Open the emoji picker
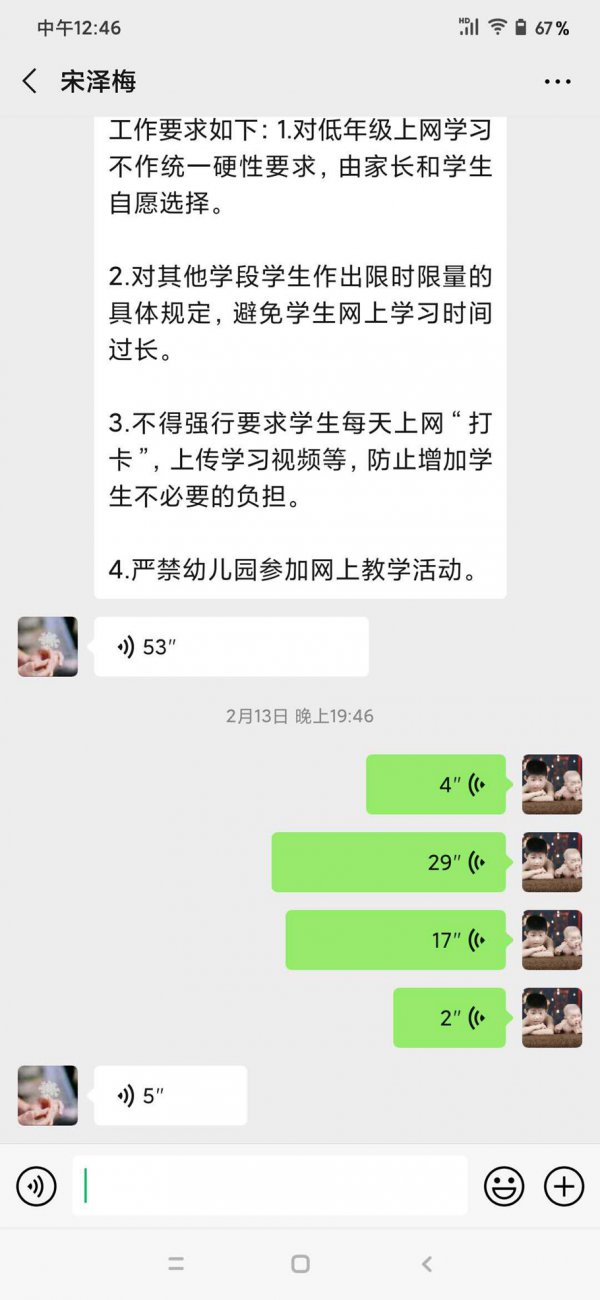Viewport: 600px width, 1300px height. [504, 1187]
